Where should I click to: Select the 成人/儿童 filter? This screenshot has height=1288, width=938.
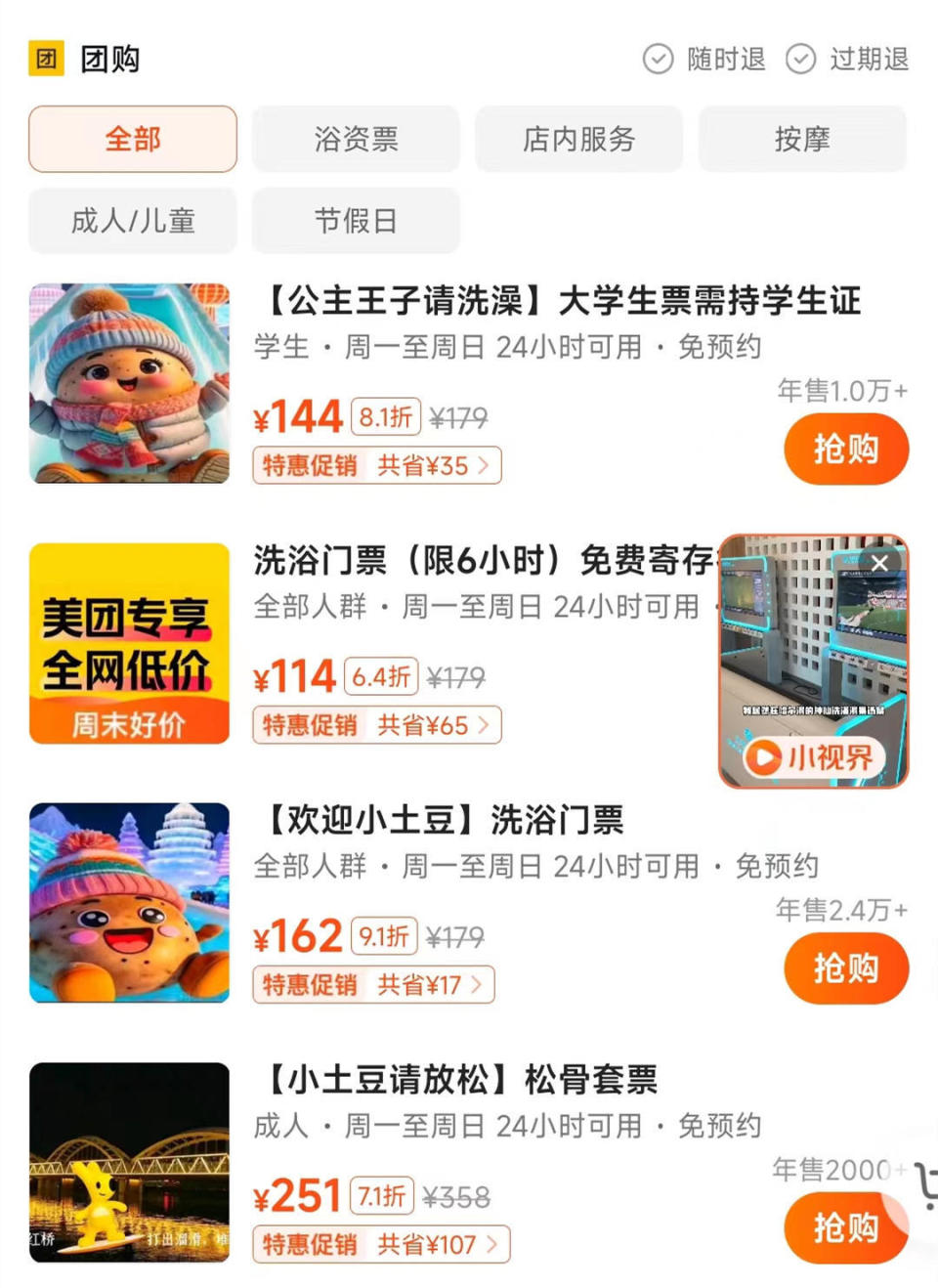point(132,221)
